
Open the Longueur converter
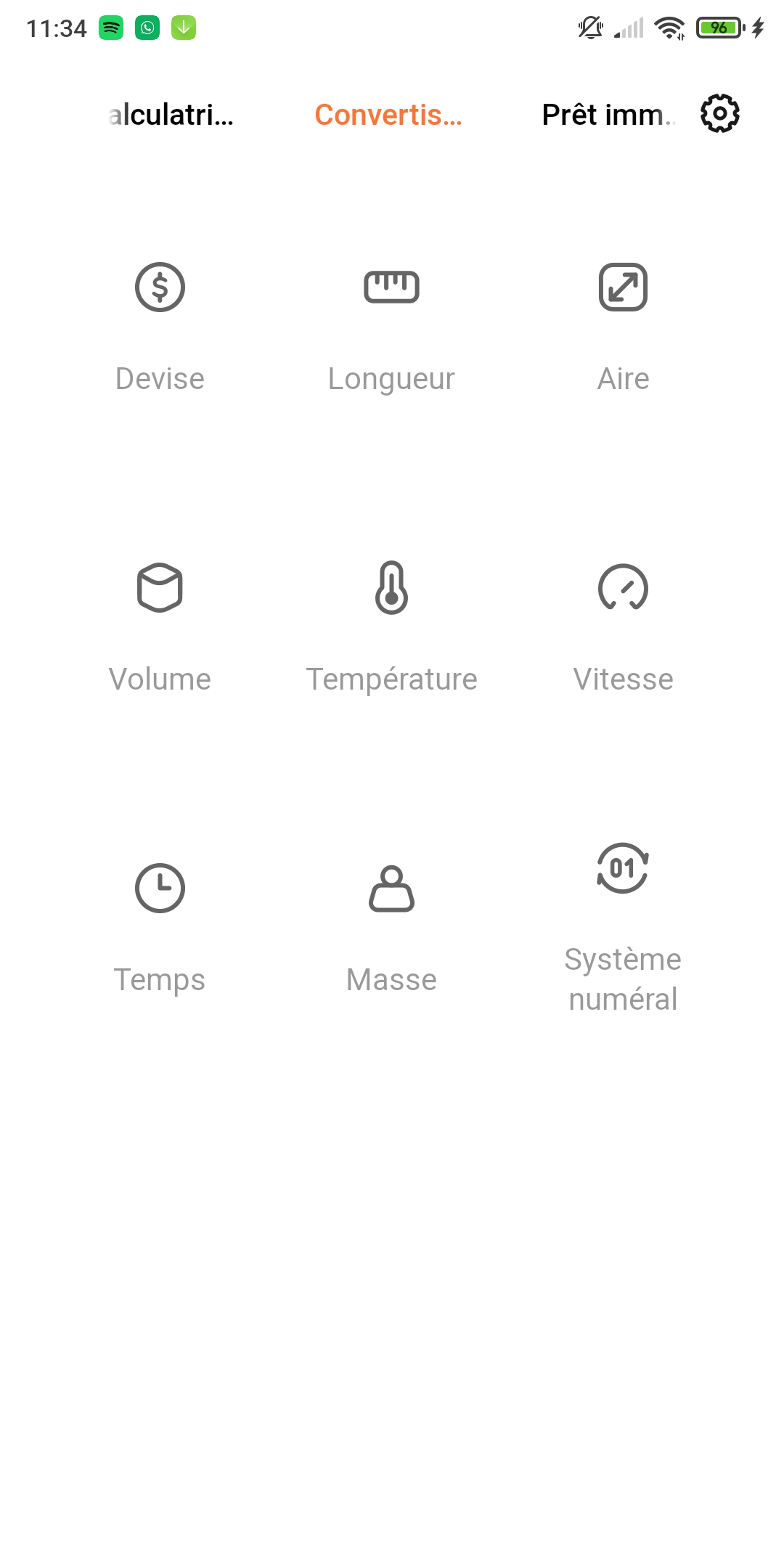pyautogui.click(x=391, y=327)
